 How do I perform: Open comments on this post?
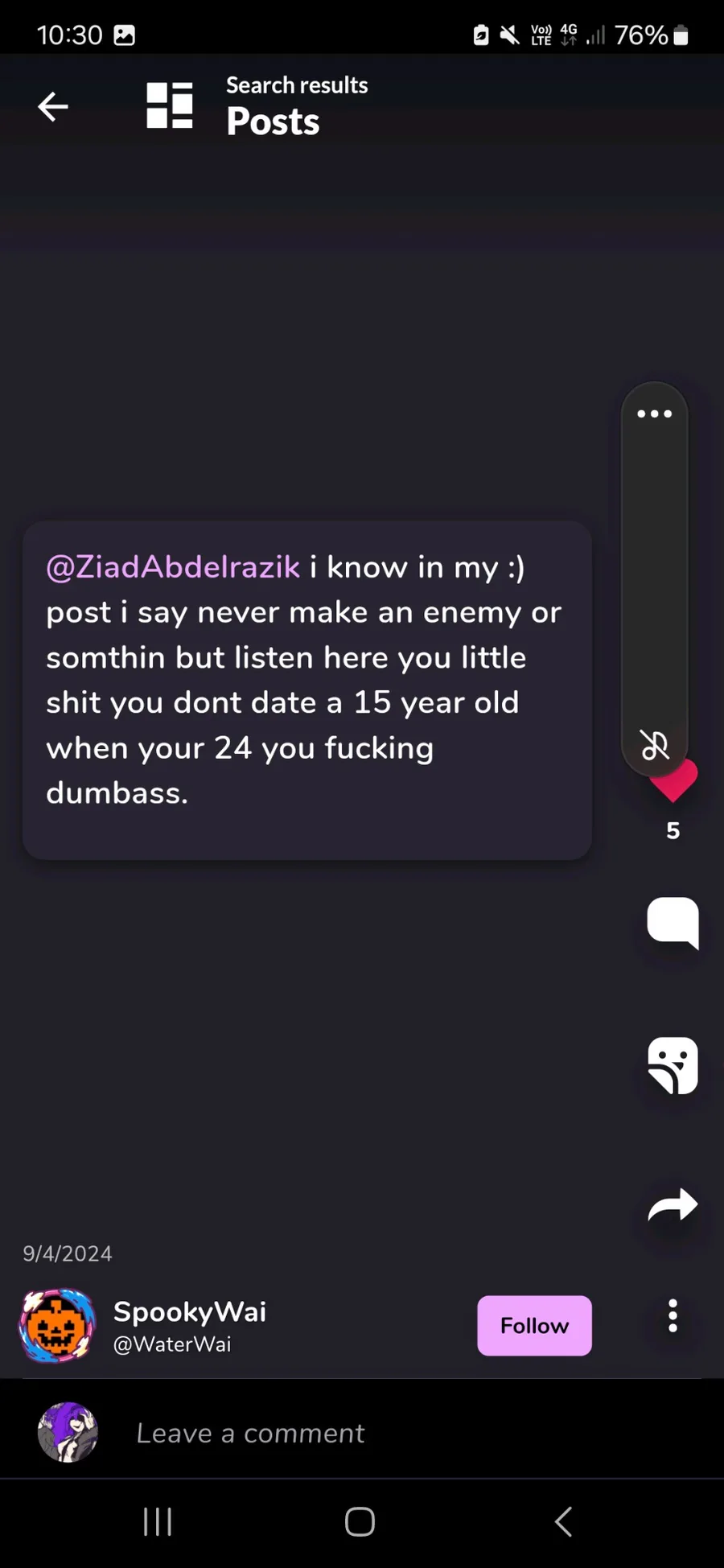(x=673, y=922)
